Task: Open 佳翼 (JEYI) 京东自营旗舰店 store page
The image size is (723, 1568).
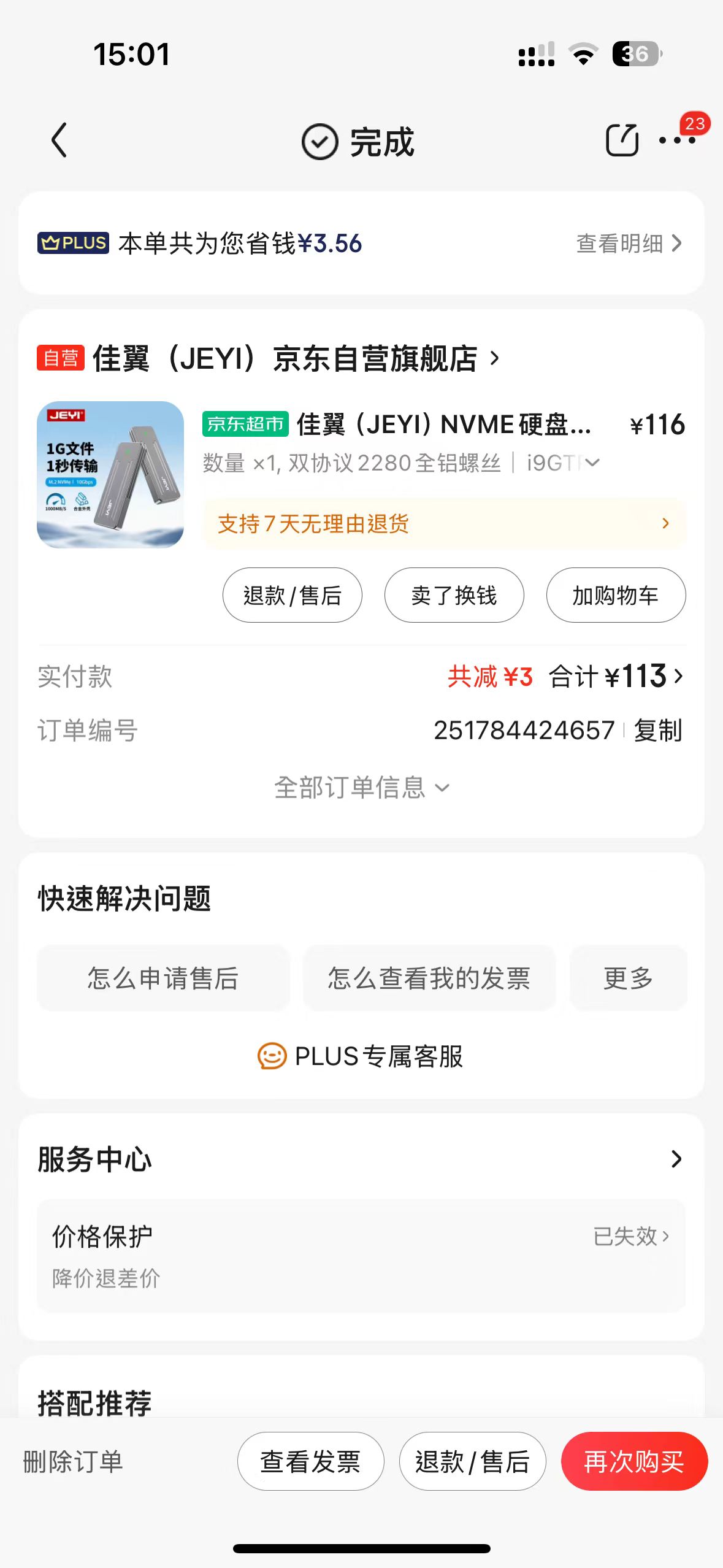Action: [282, 358]
